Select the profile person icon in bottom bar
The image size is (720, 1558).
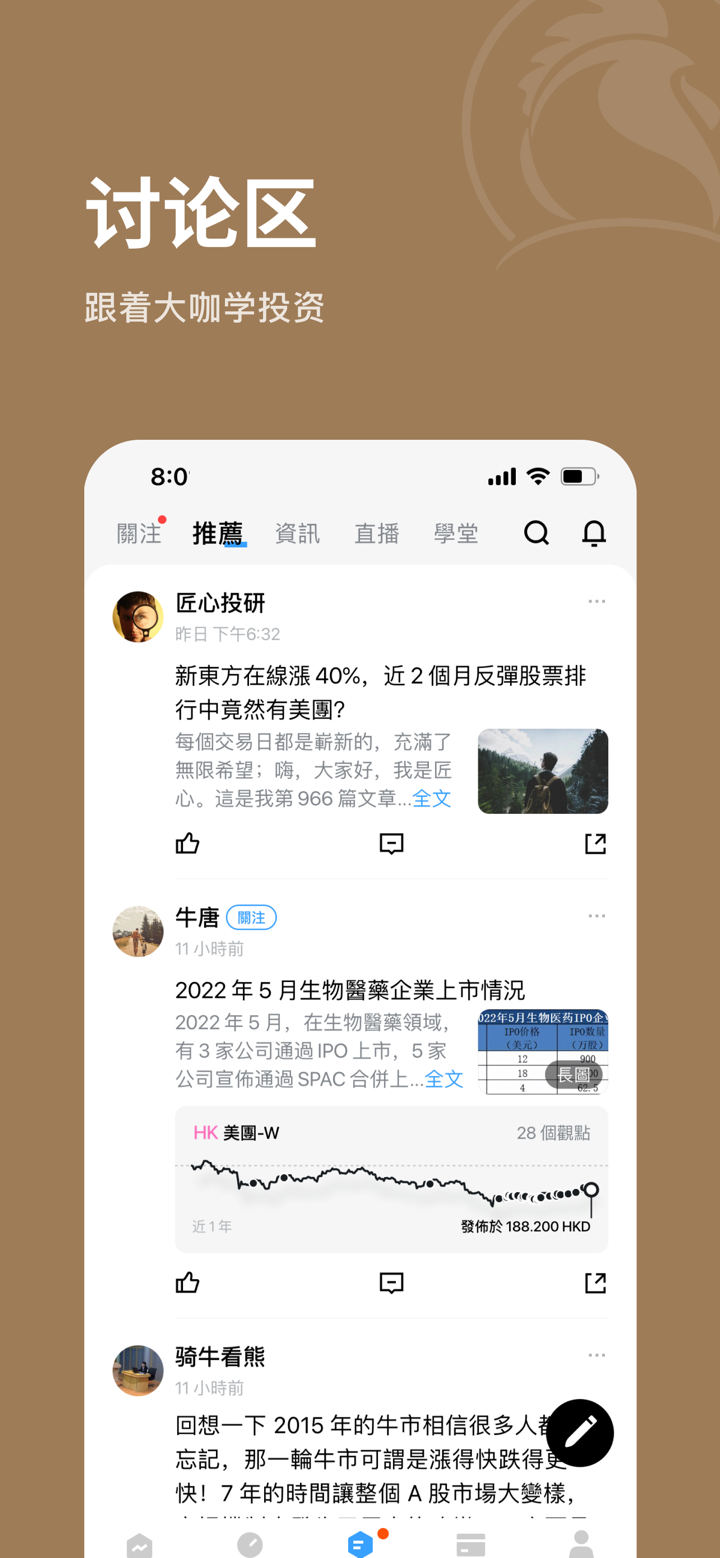pos(581,1544)
